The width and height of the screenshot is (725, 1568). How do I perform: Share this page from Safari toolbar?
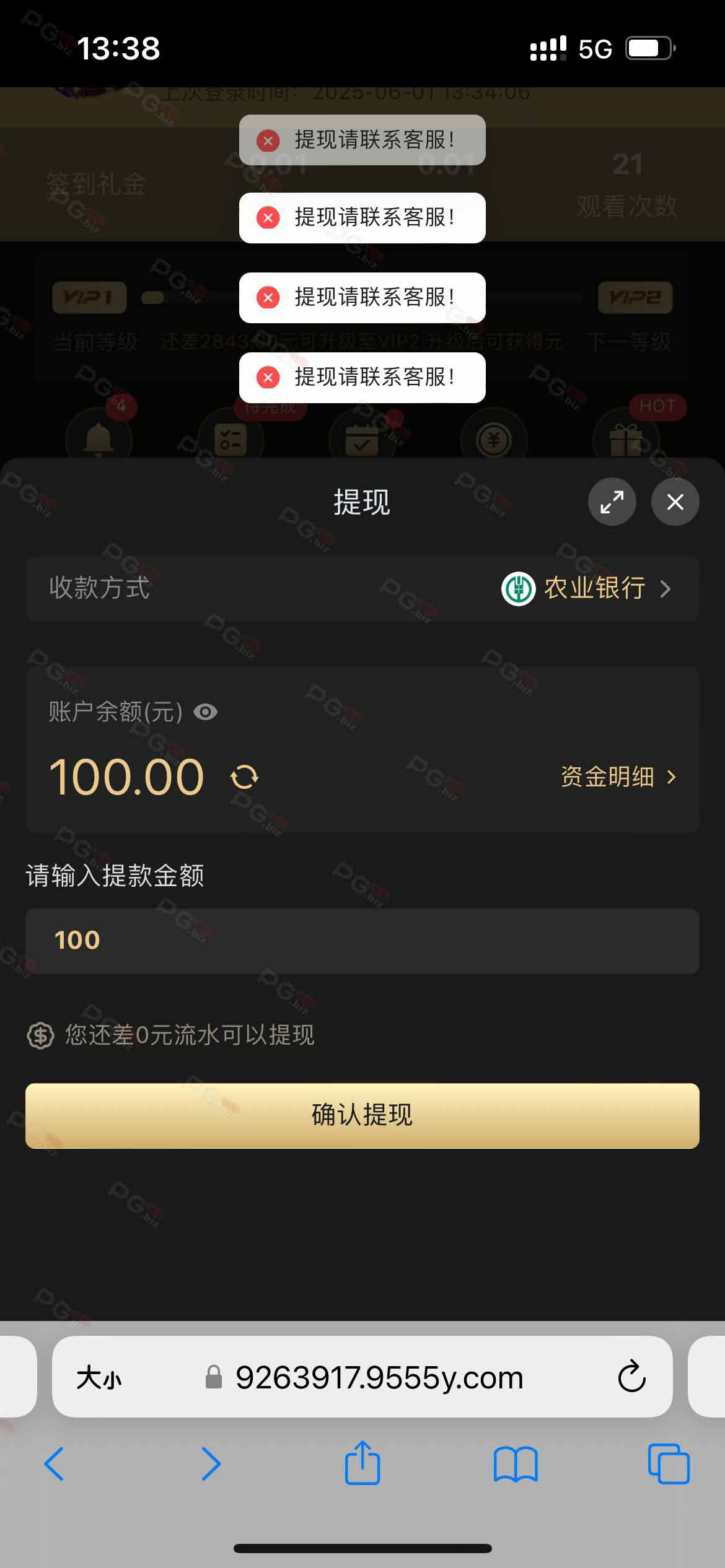pyautogui.click(x=362, y=1462)
